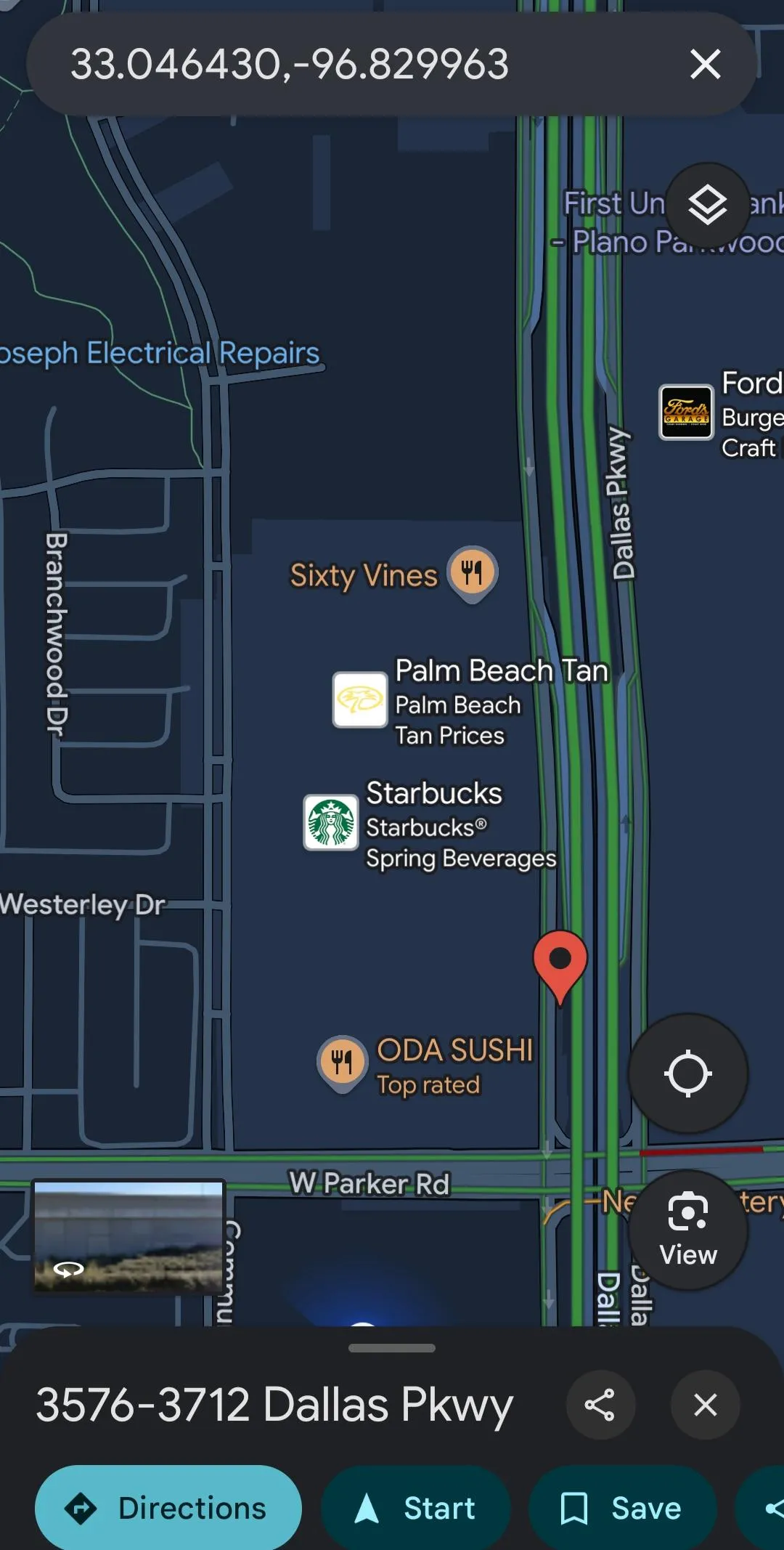This screenshot has height=1550, width=784.
Task: Close the Dallas Pkwy place sheet
Action: pos(705,1405)
